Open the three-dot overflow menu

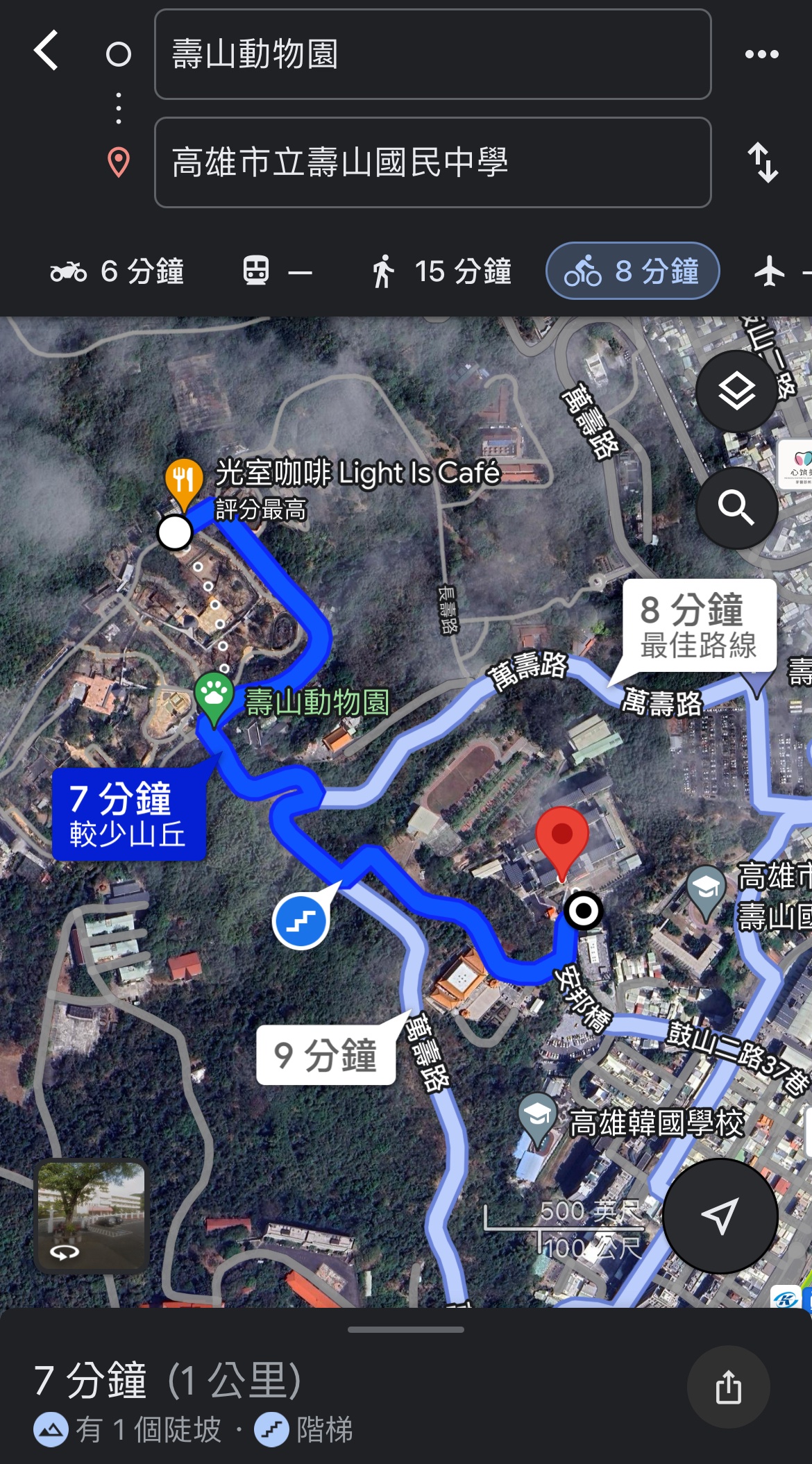761,54
